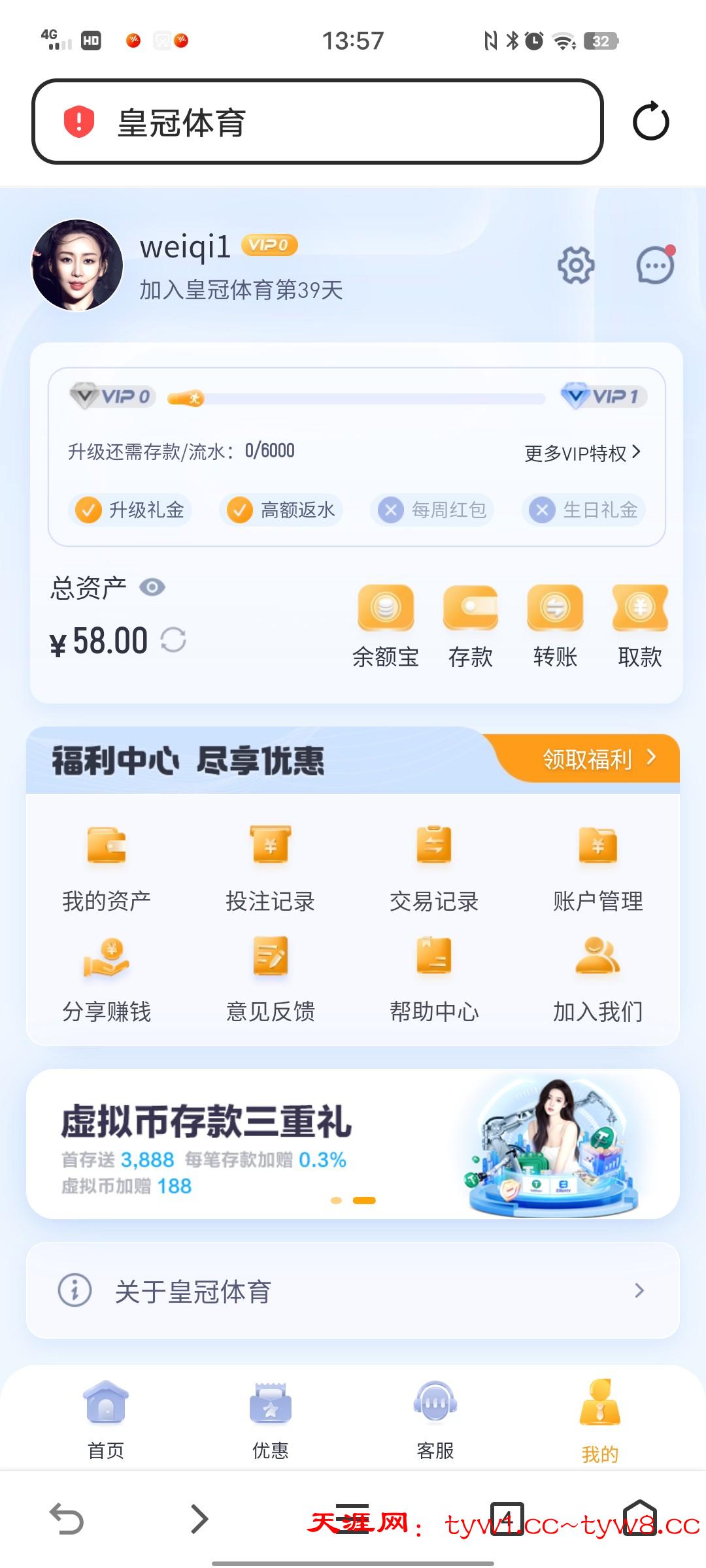706x1568 pixels.
Task: Switch to the 首页 tab
Action: pos(106,1418)
